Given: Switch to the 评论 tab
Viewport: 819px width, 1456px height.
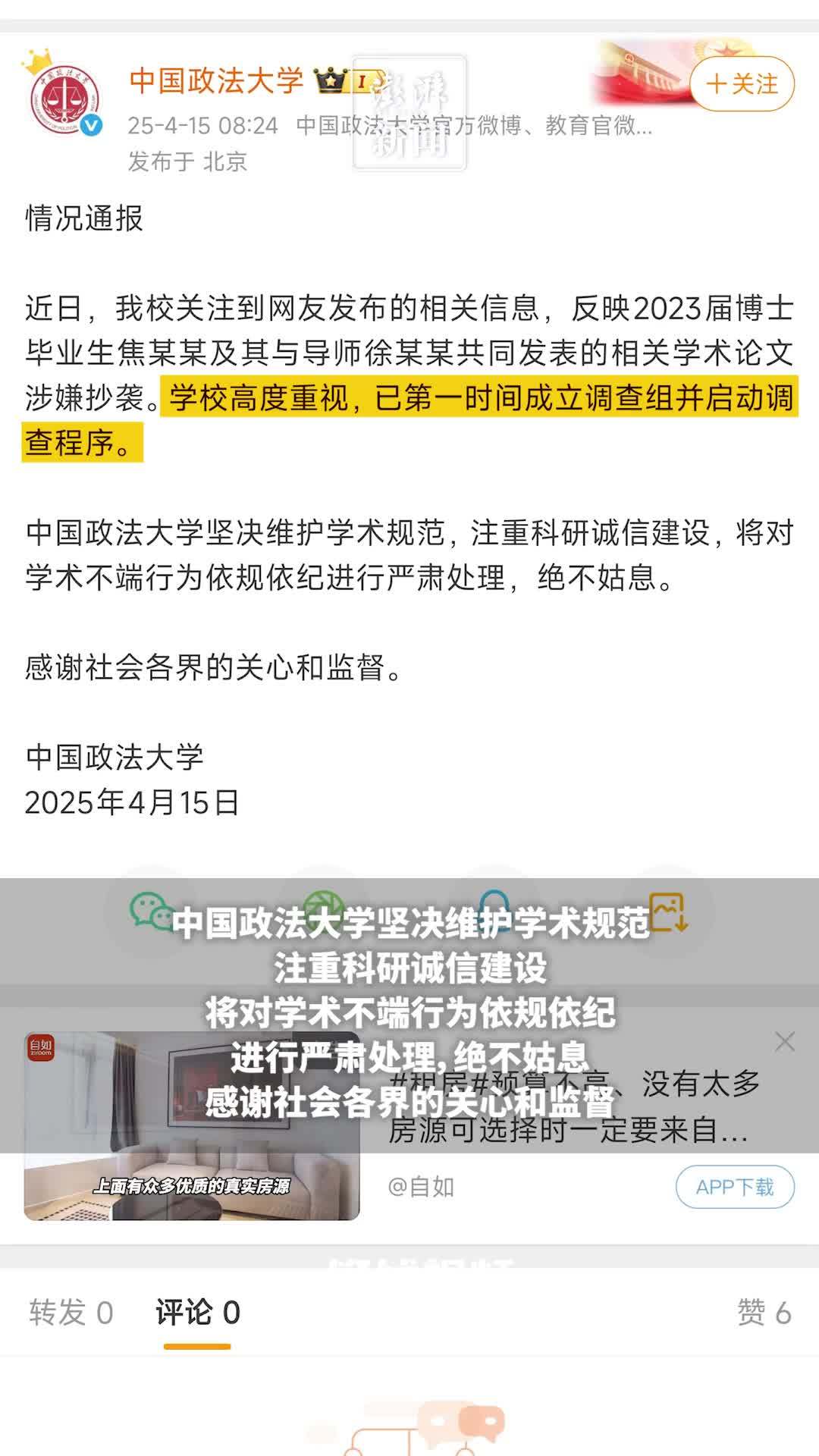Looking at the screenshot, I should click(x=197, y=1312).
